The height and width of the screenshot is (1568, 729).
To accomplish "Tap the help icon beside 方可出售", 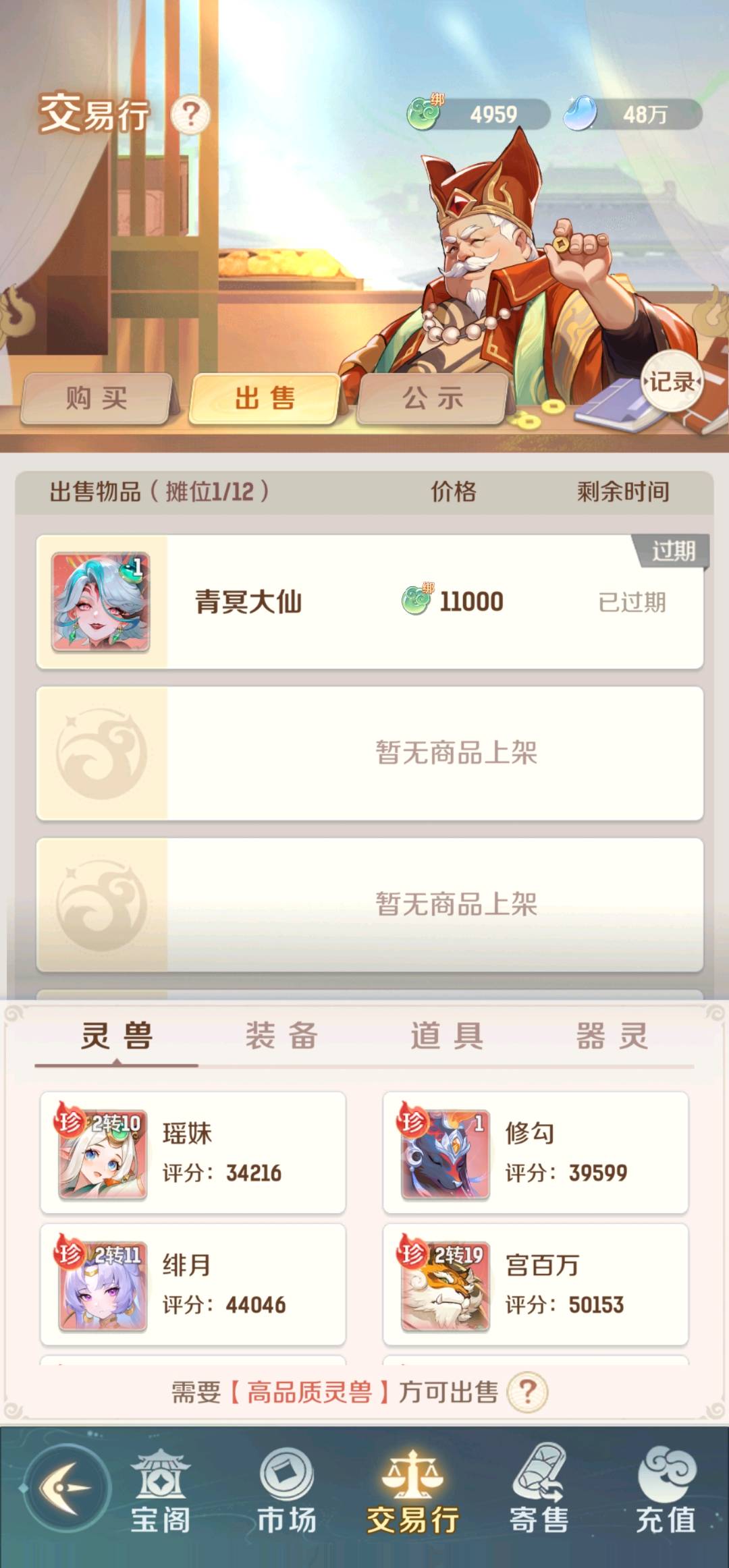I will point(527,1392).
